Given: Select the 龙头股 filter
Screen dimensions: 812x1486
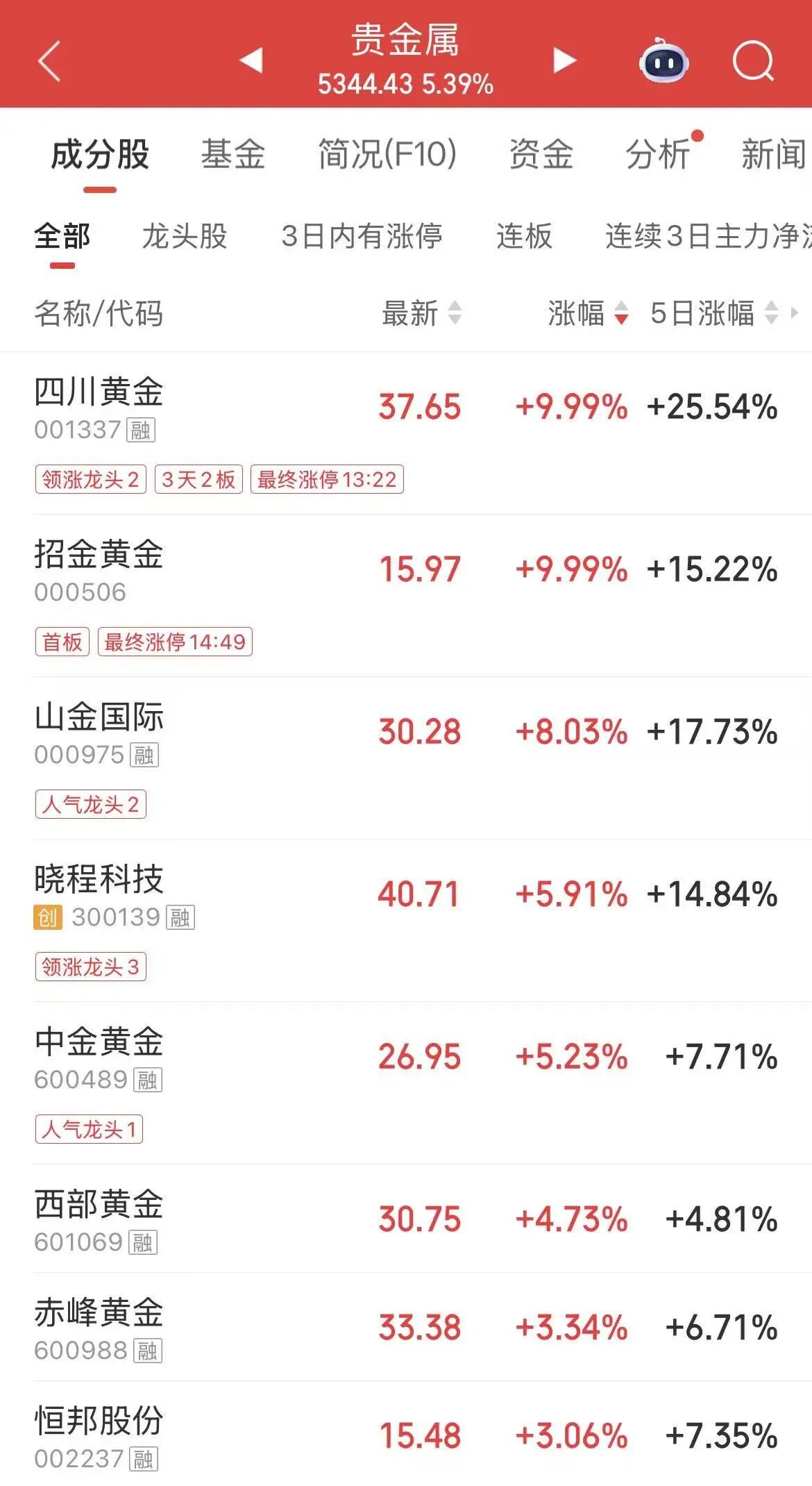Looking at the screenshot, I should (185, 236).
